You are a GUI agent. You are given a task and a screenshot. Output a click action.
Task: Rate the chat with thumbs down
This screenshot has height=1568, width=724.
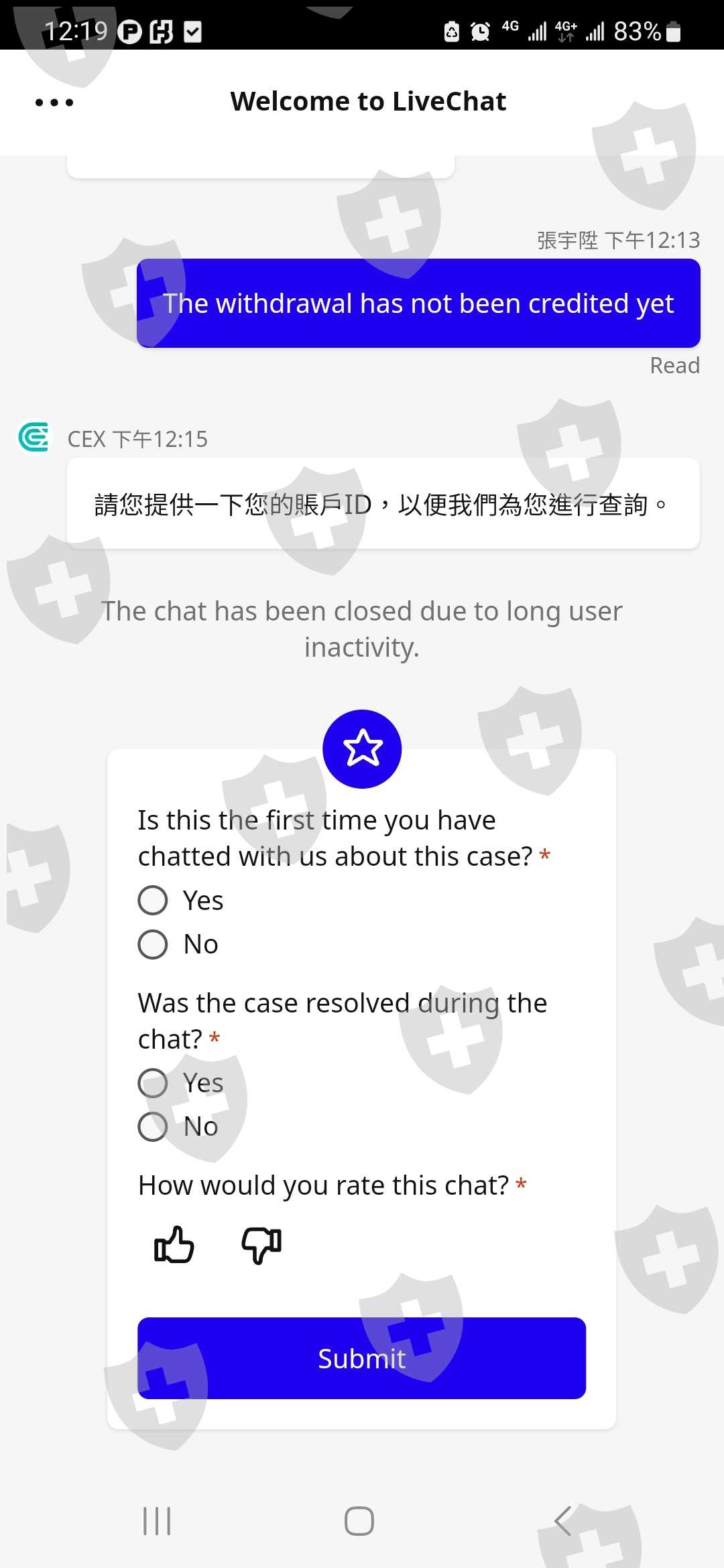(x=261, y=1245)
